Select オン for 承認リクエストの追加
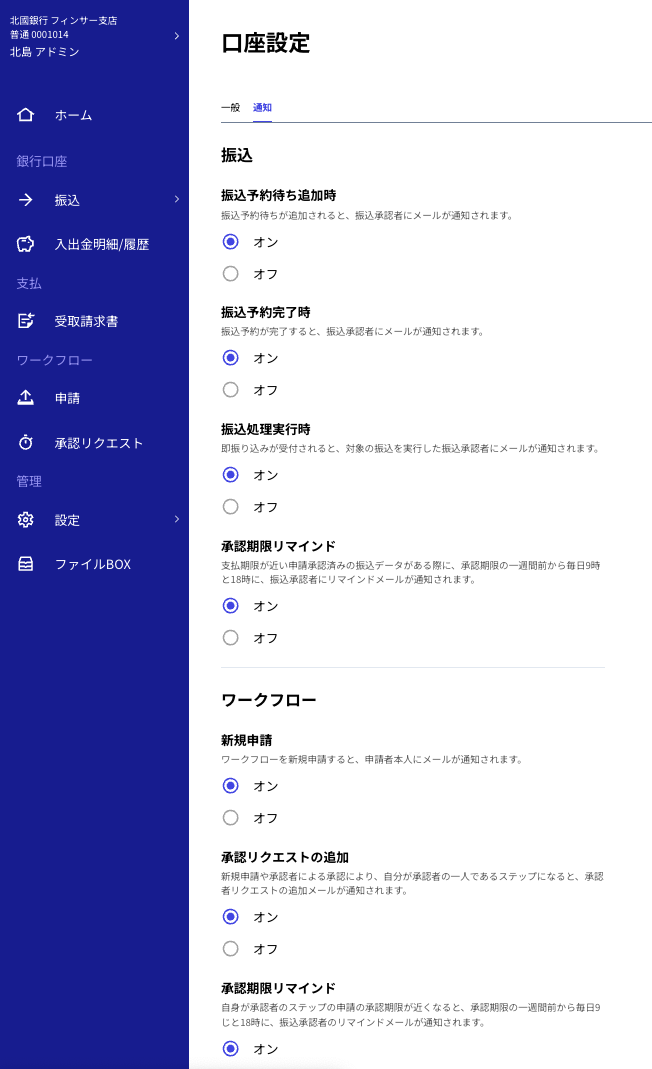This screenshot has width=652, height=1069. coord(231,917)
